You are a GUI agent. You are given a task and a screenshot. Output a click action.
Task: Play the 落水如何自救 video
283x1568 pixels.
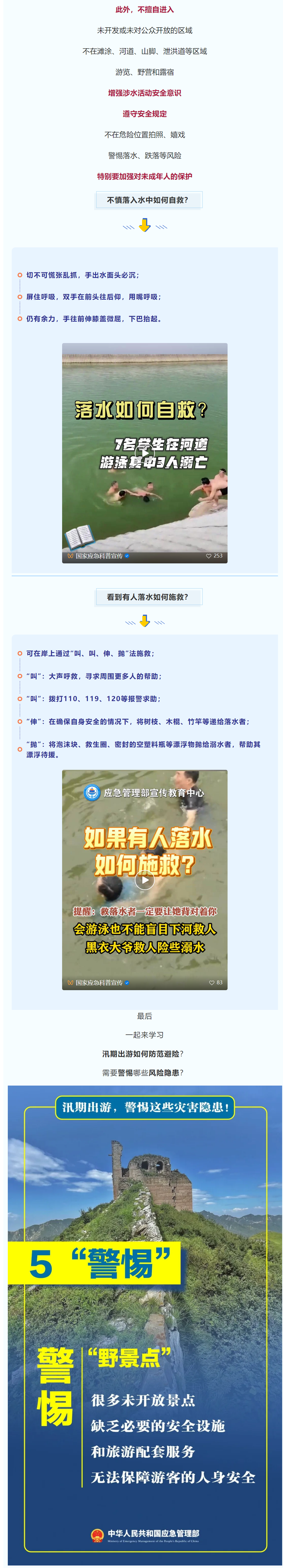point(145,452)
